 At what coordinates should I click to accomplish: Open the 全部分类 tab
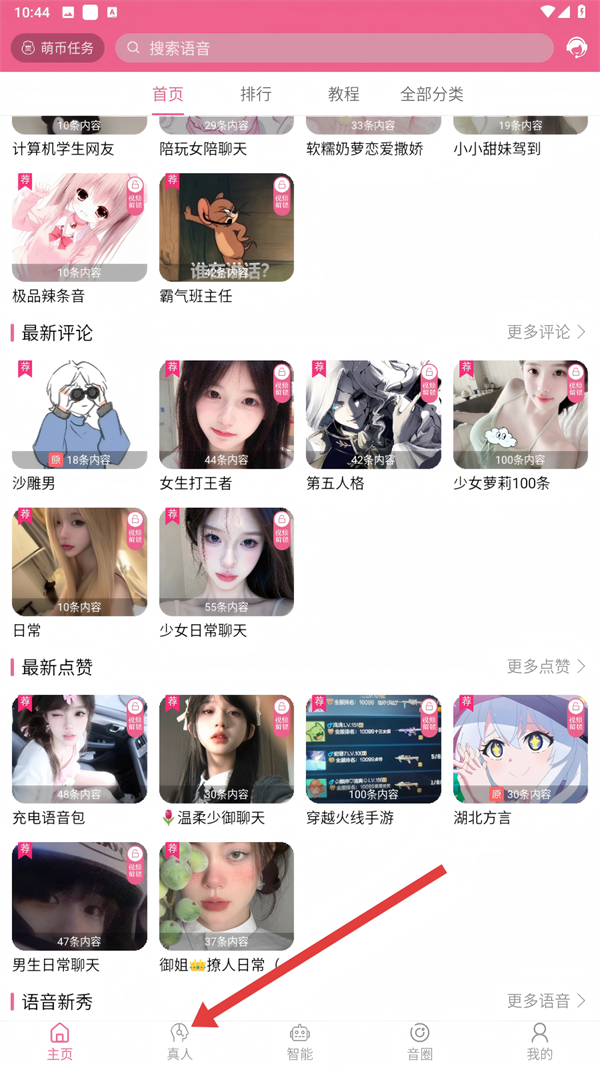(431, 94)
